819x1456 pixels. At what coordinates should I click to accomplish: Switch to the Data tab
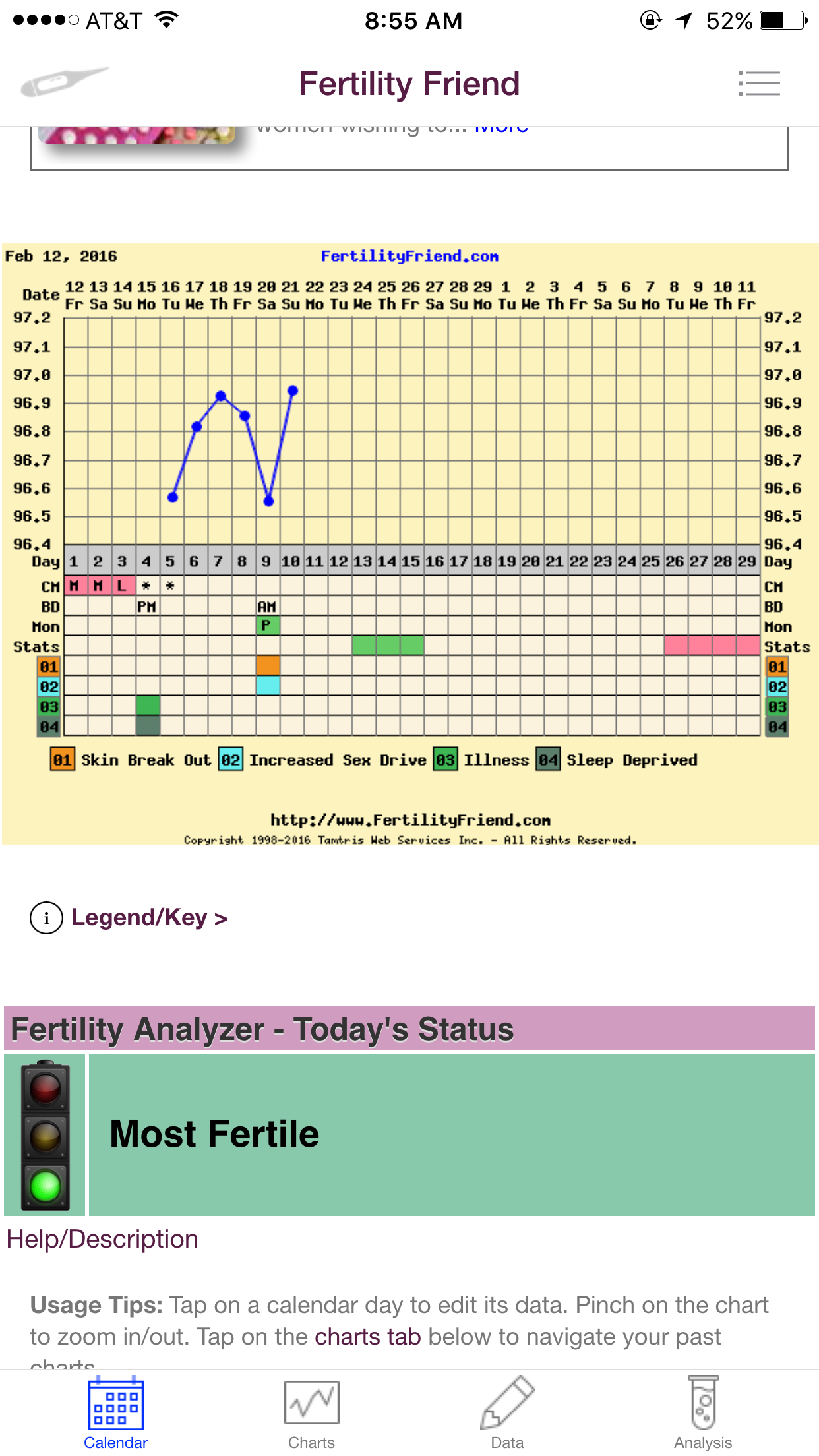pyautogui.click(x=507, y=1413)
